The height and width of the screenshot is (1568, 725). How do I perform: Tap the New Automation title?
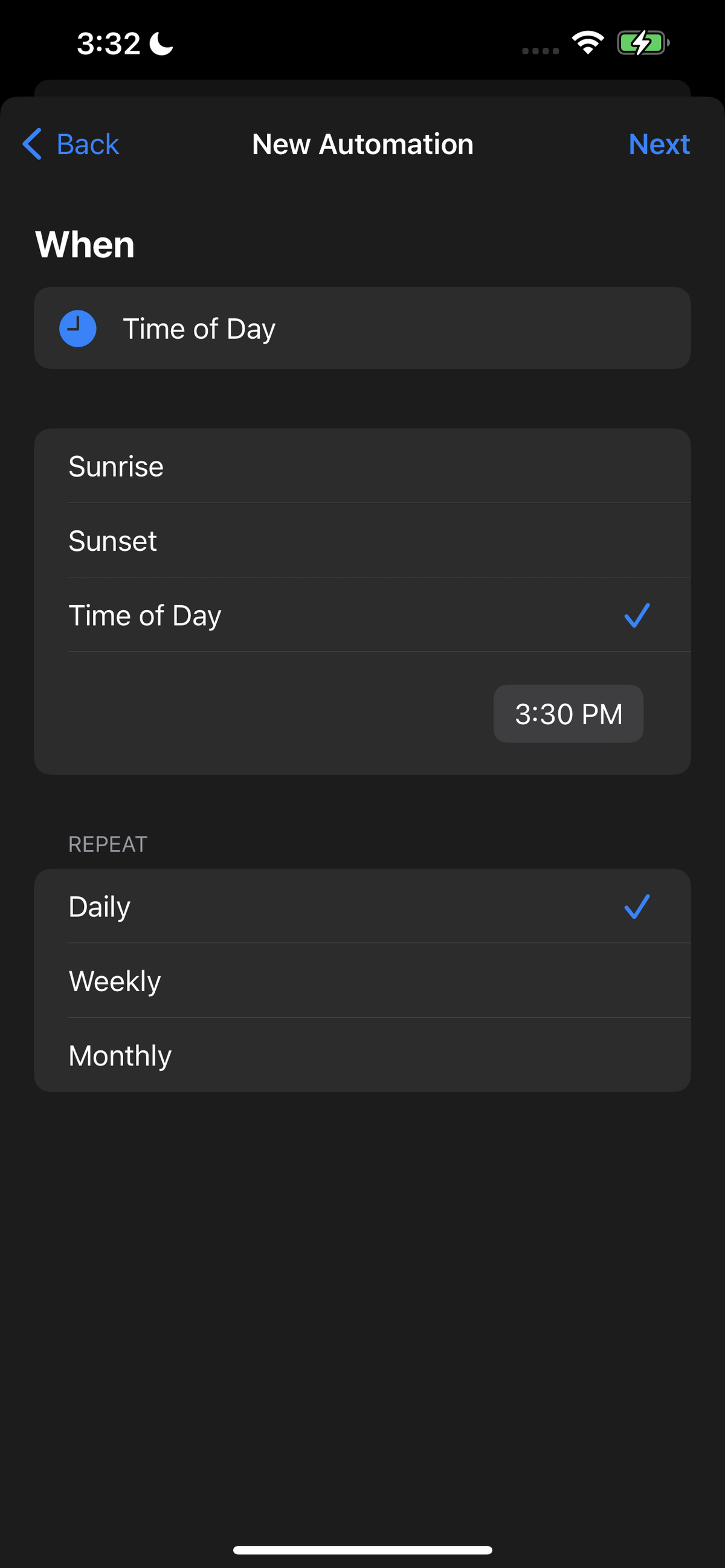point(362,144)
